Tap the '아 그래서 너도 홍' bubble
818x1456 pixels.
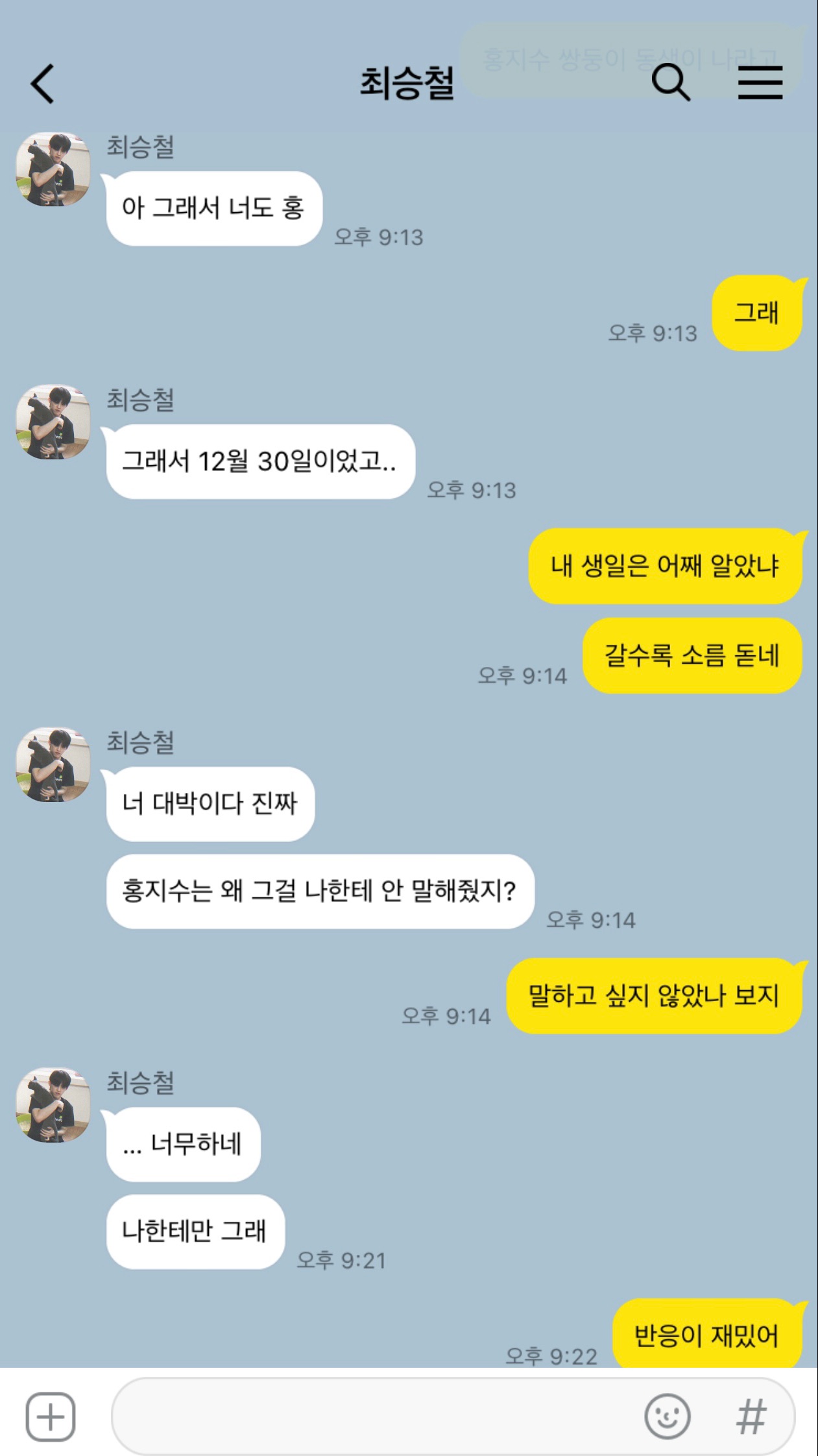215,208
